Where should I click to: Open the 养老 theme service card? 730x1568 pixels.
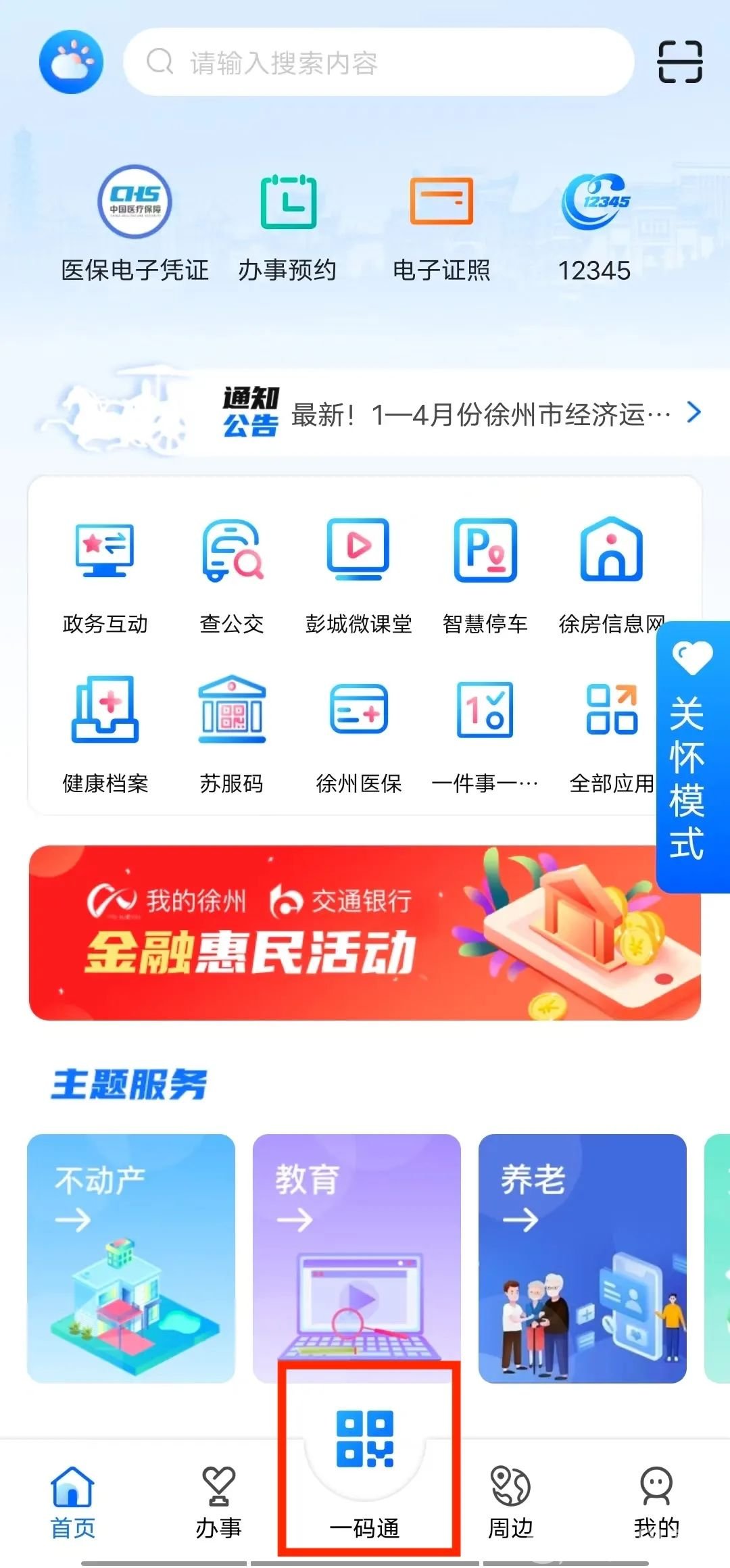(583, 1257)
